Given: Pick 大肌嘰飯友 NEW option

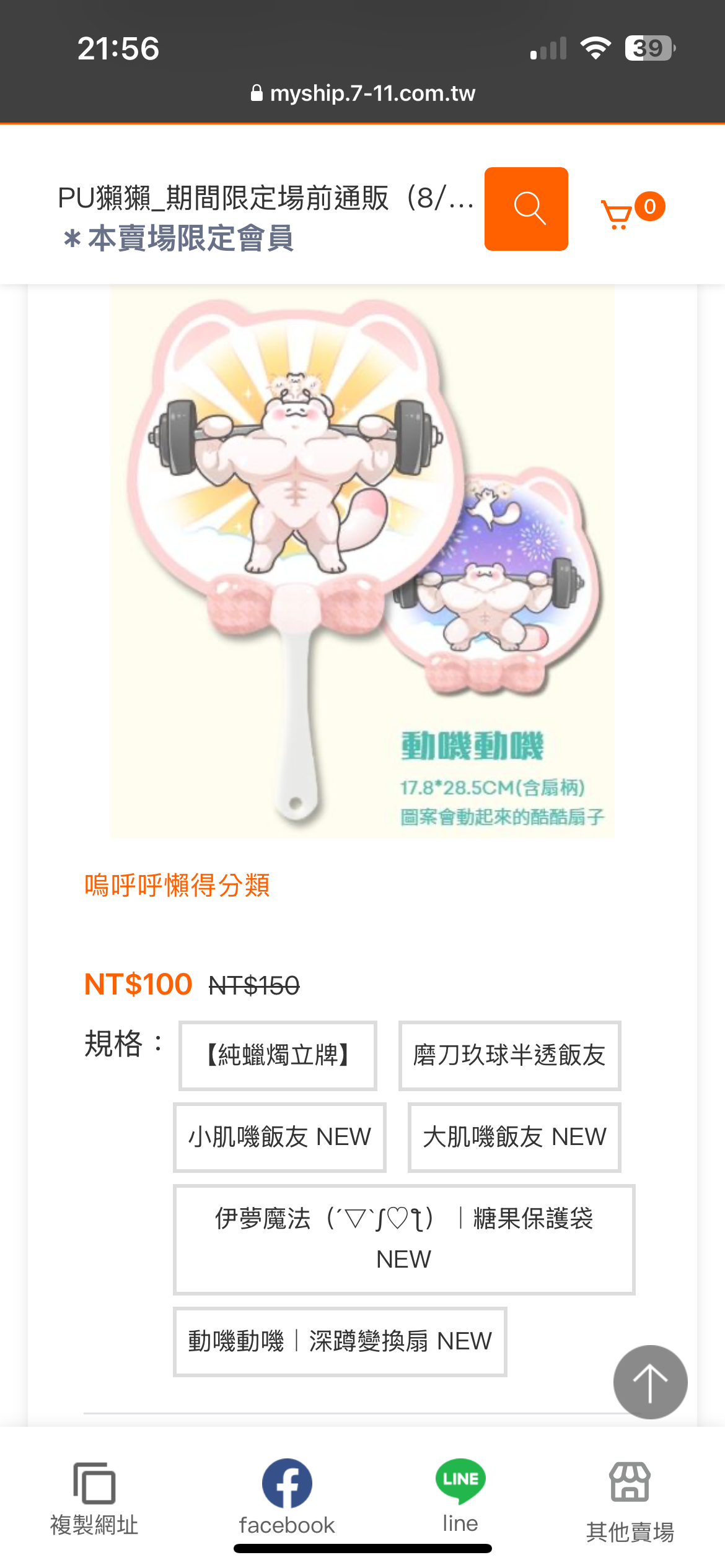Looking at the screenshot, I should [x=514, y=1137].
